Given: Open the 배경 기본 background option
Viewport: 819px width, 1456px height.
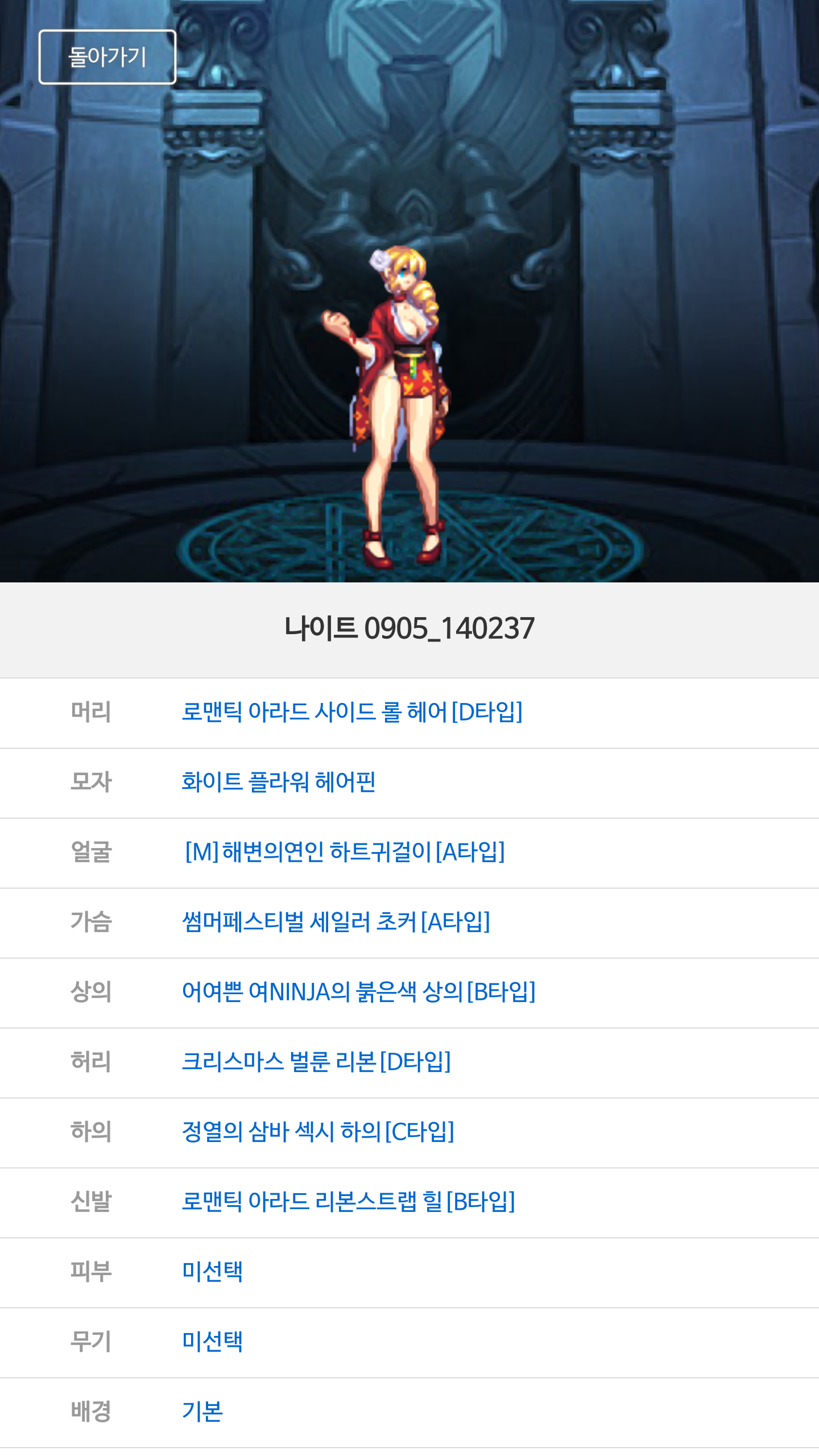Looking at the screenshot, I should [x=202, y=1412].
